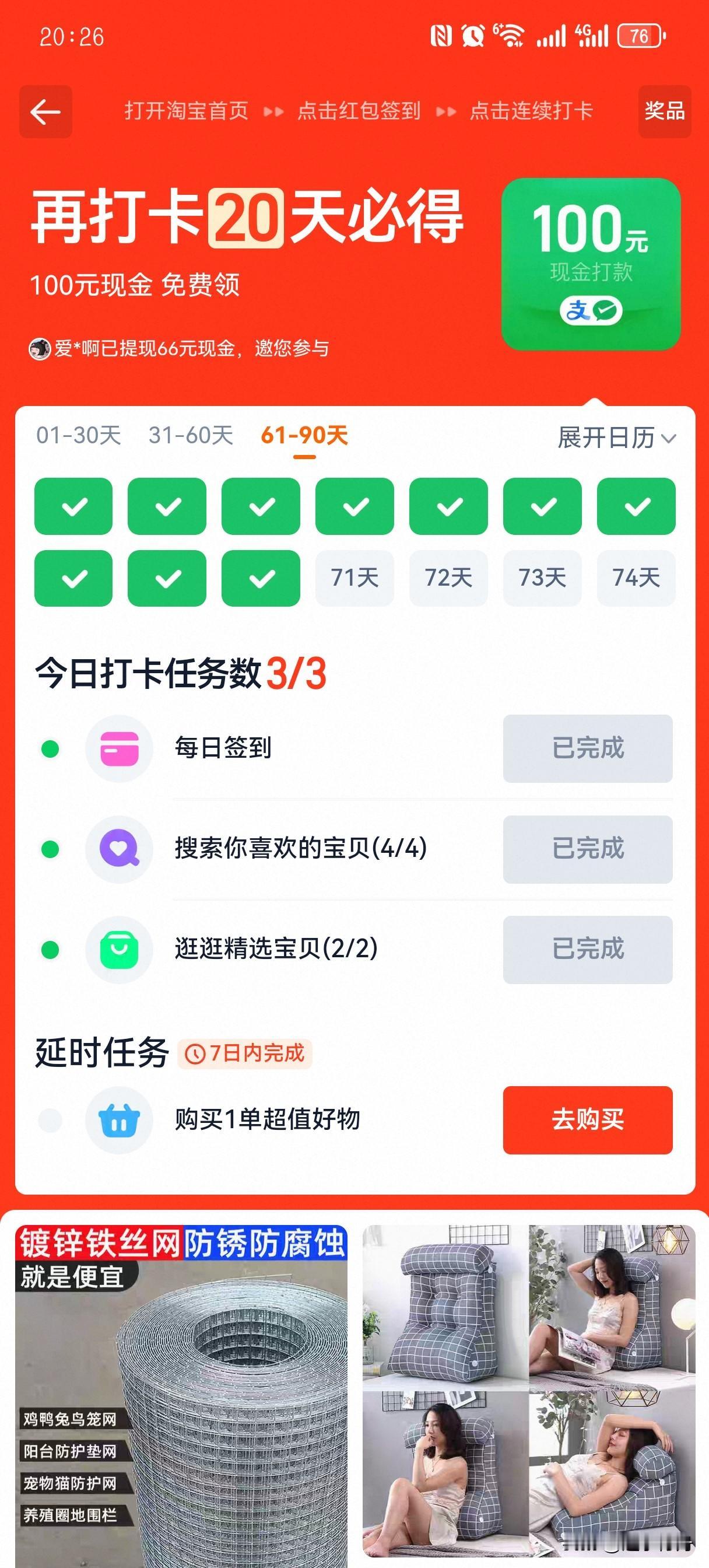Open the green shopping bag icon for 逛逛精选宝贝

[120, 950]
